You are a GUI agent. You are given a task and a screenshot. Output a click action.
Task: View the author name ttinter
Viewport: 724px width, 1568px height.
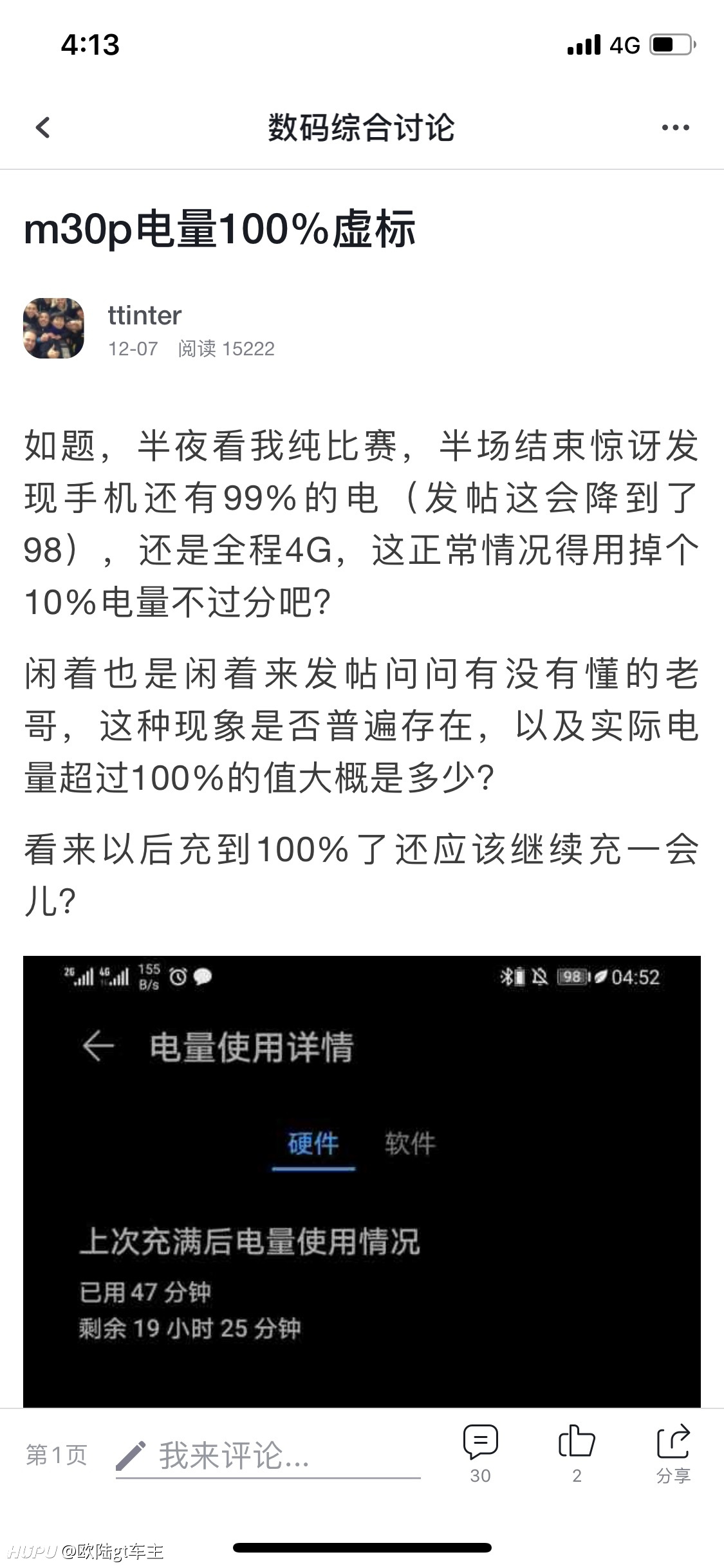tap(145, 315)
